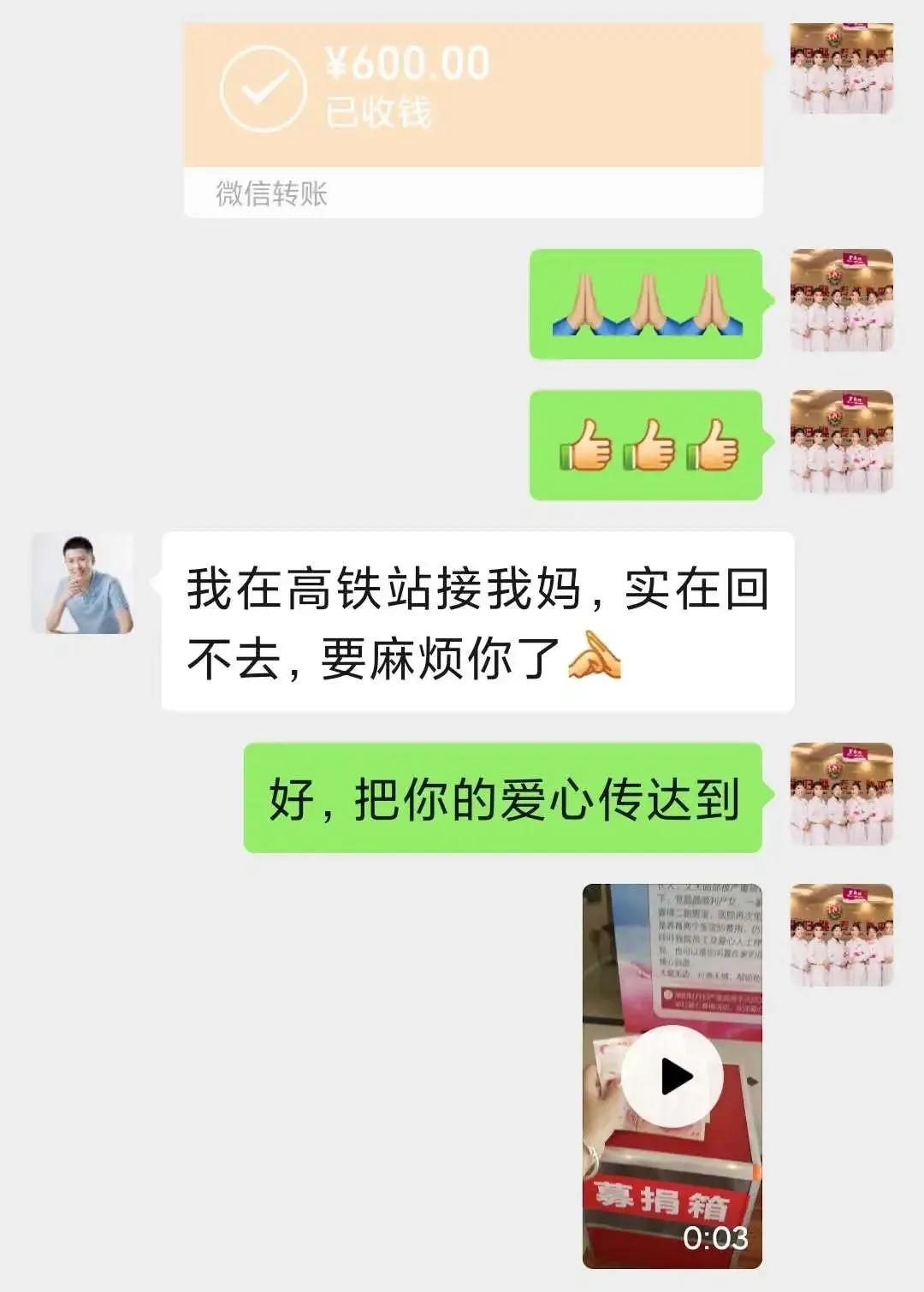Tap the green checkmark icon on the transfer receipt

pos(265,86)
